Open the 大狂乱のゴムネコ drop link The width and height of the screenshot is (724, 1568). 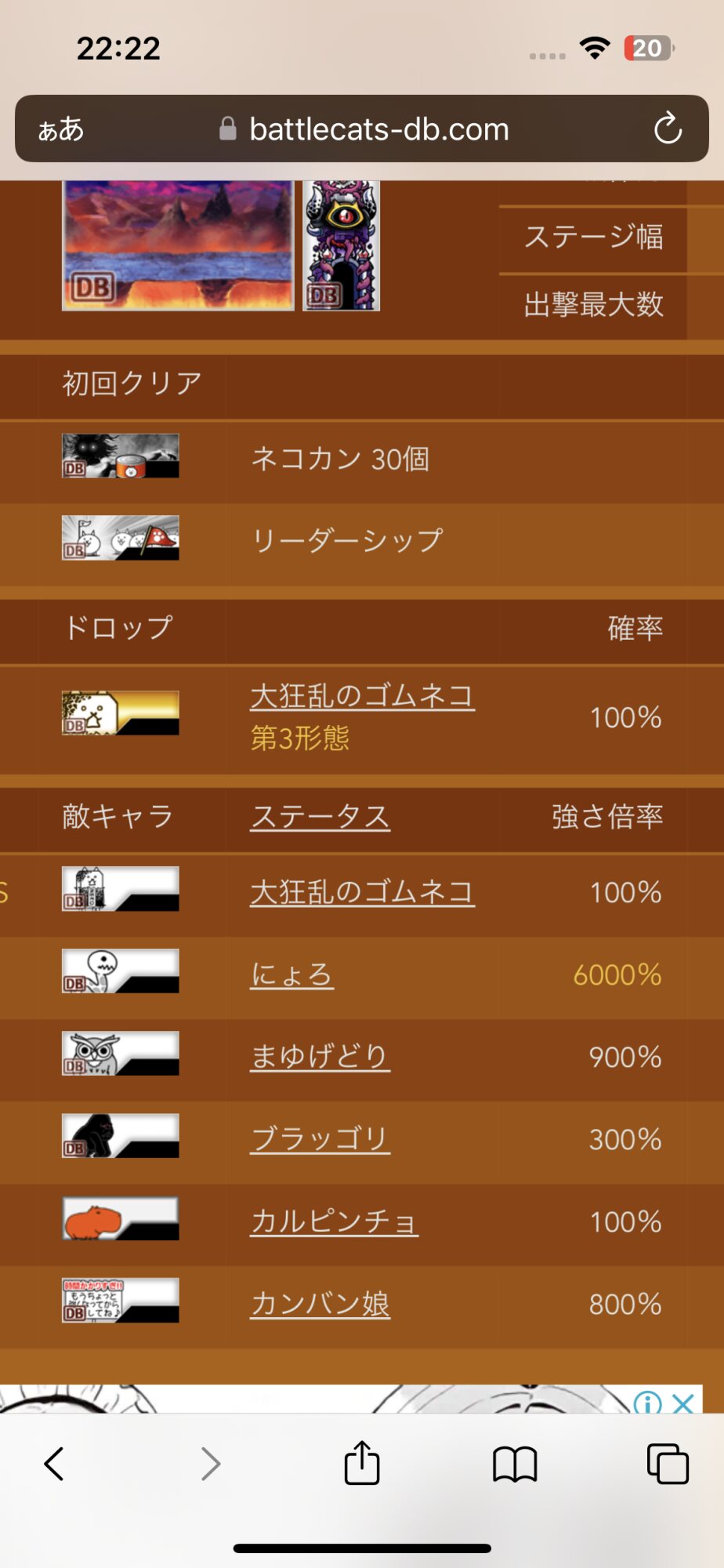[x=362, y=696]
